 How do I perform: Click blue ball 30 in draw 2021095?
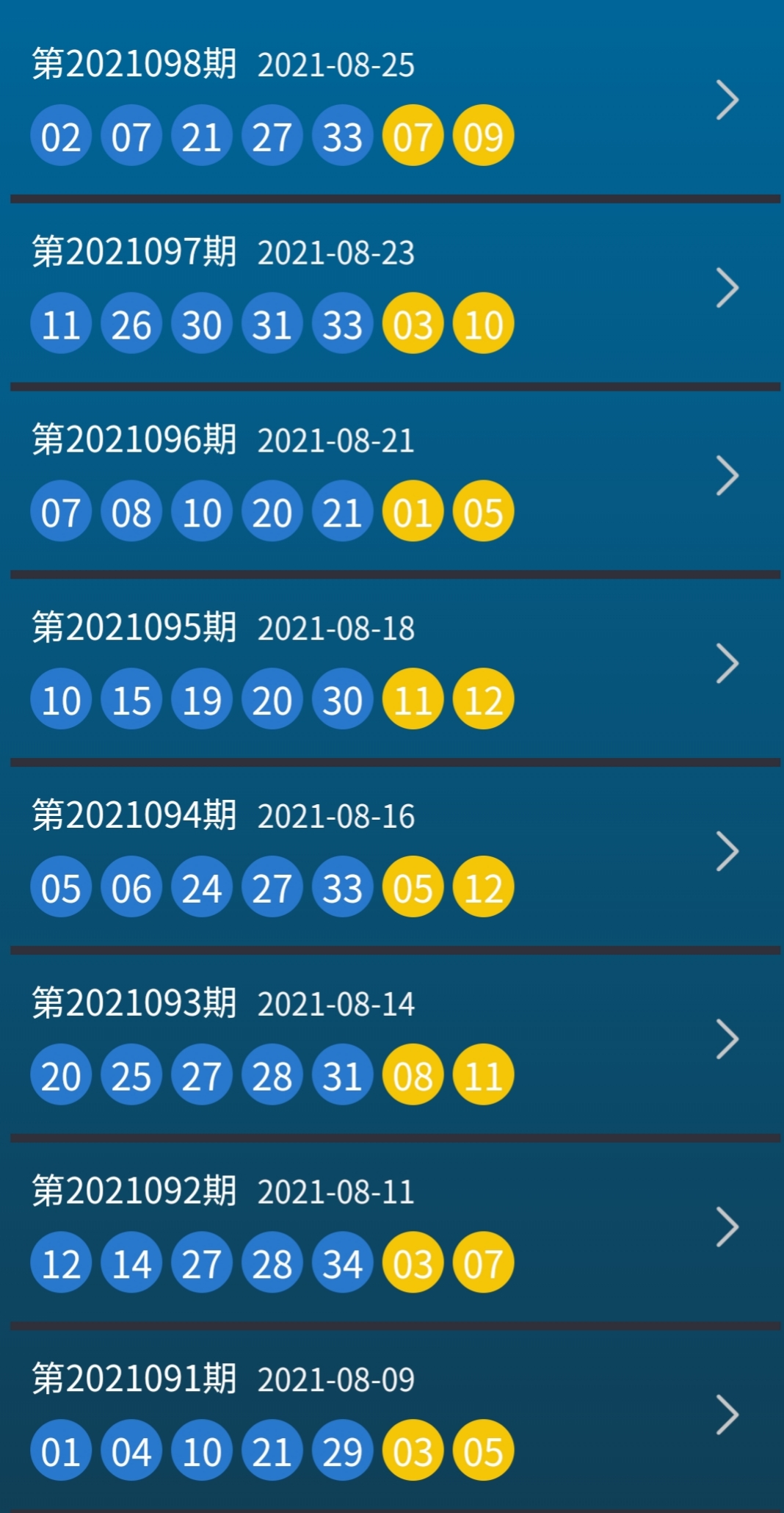(x=341, y=698)
